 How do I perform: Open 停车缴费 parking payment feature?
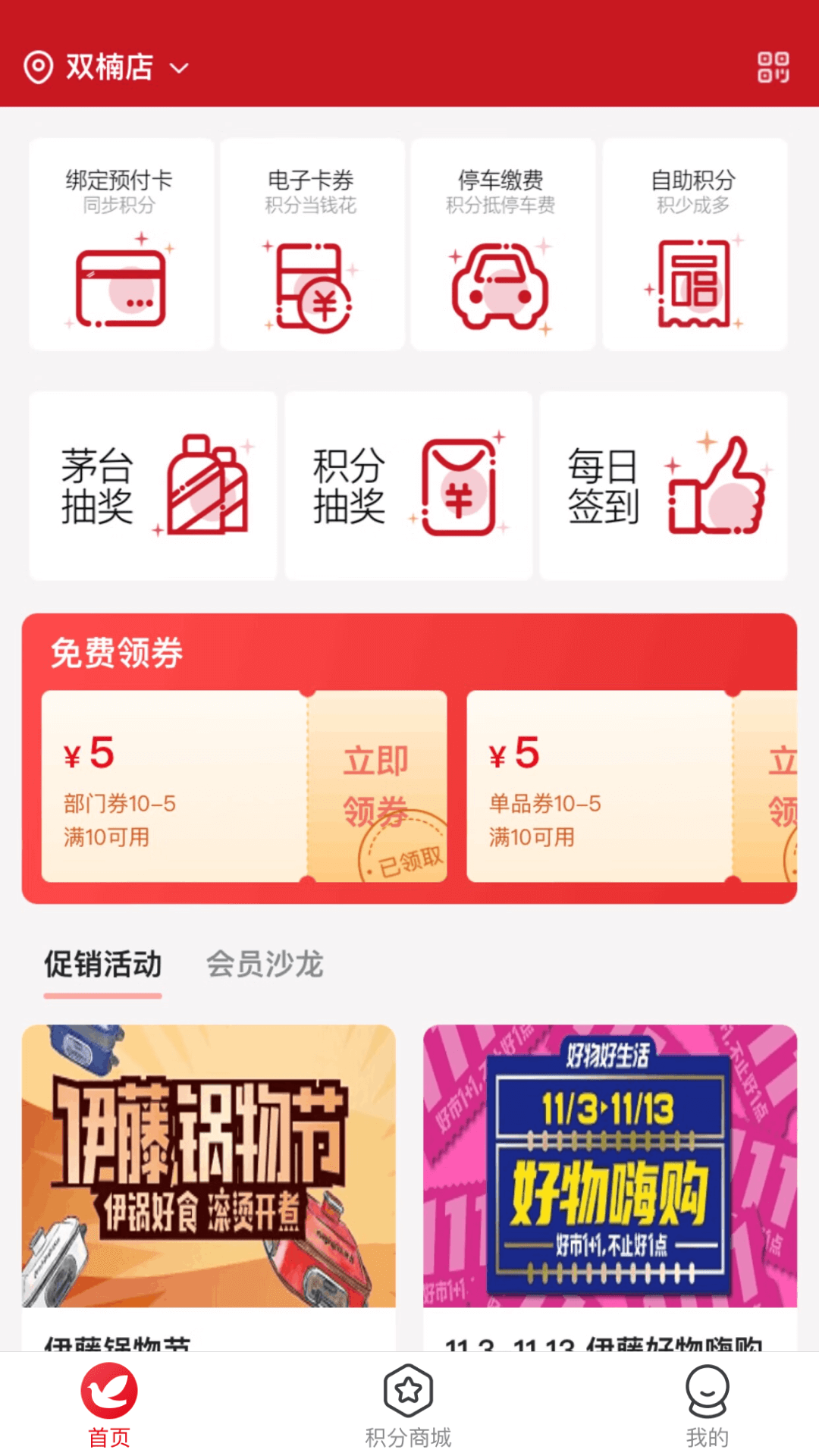click(x=504, y=243)
